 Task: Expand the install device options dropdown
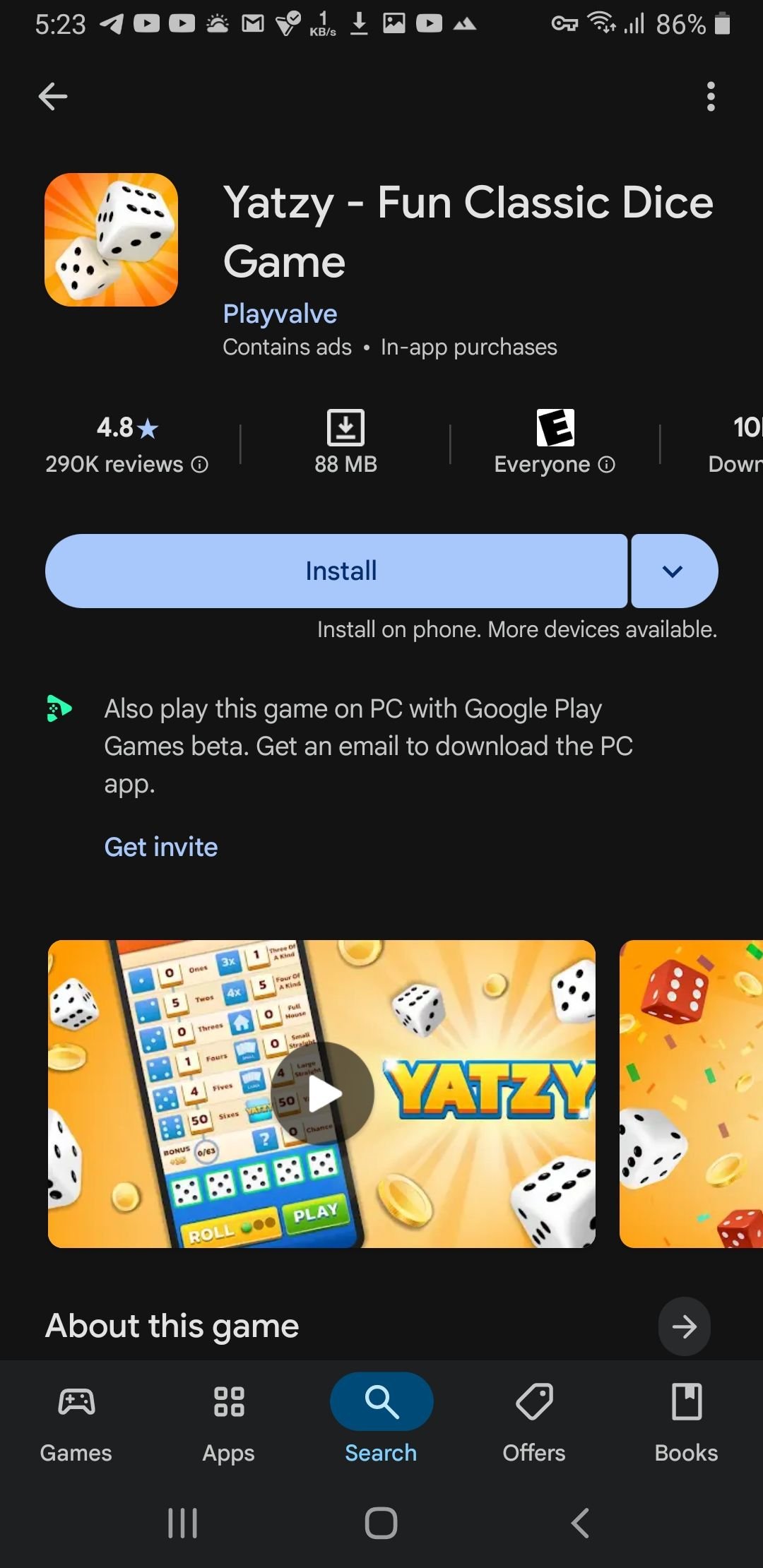tap(674, 571)
